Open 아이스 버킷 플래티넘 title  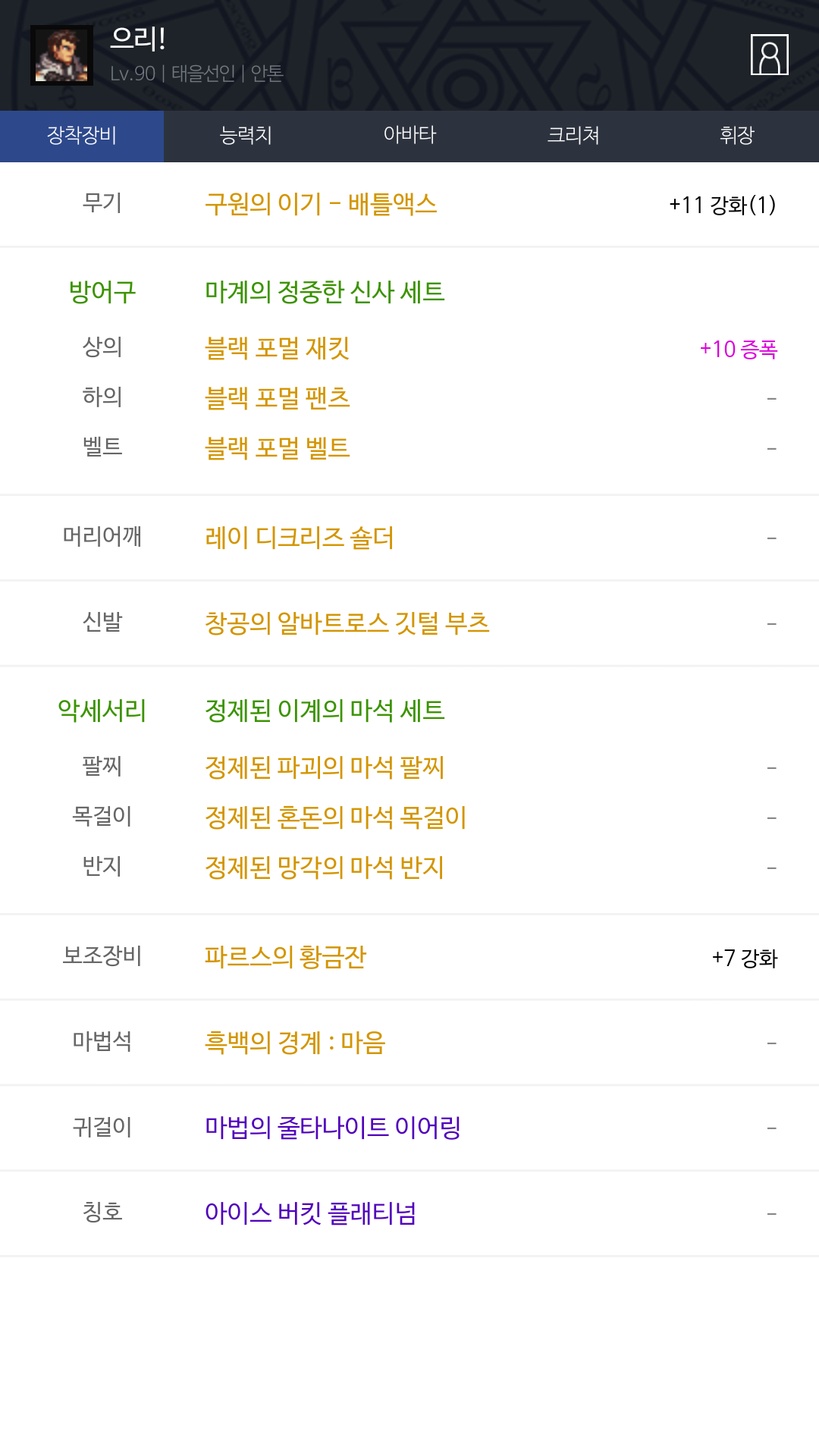tap(310, 1213)
